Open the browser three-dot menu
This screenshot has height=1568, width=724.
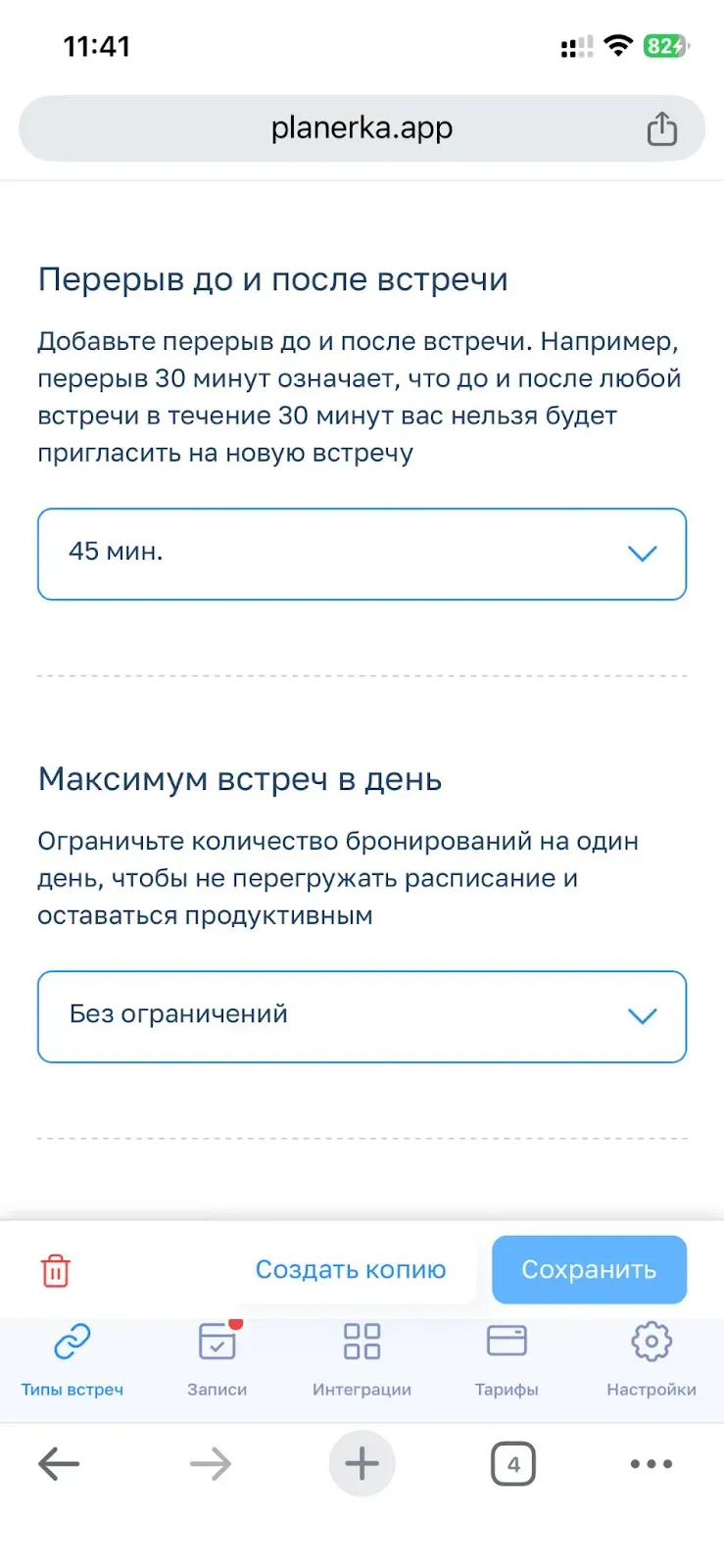(x=651, y=1464)
